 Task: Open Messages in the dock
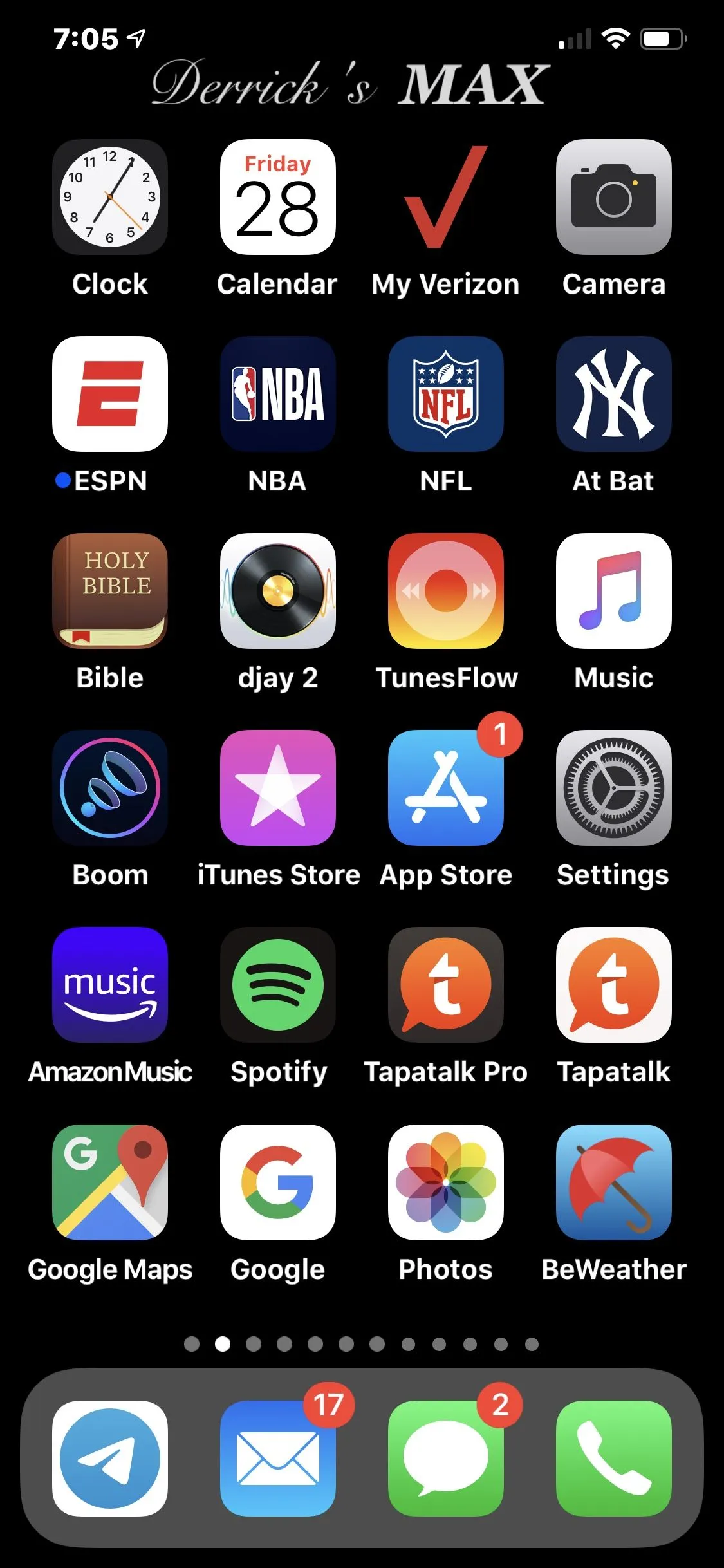click(445, 1458)
